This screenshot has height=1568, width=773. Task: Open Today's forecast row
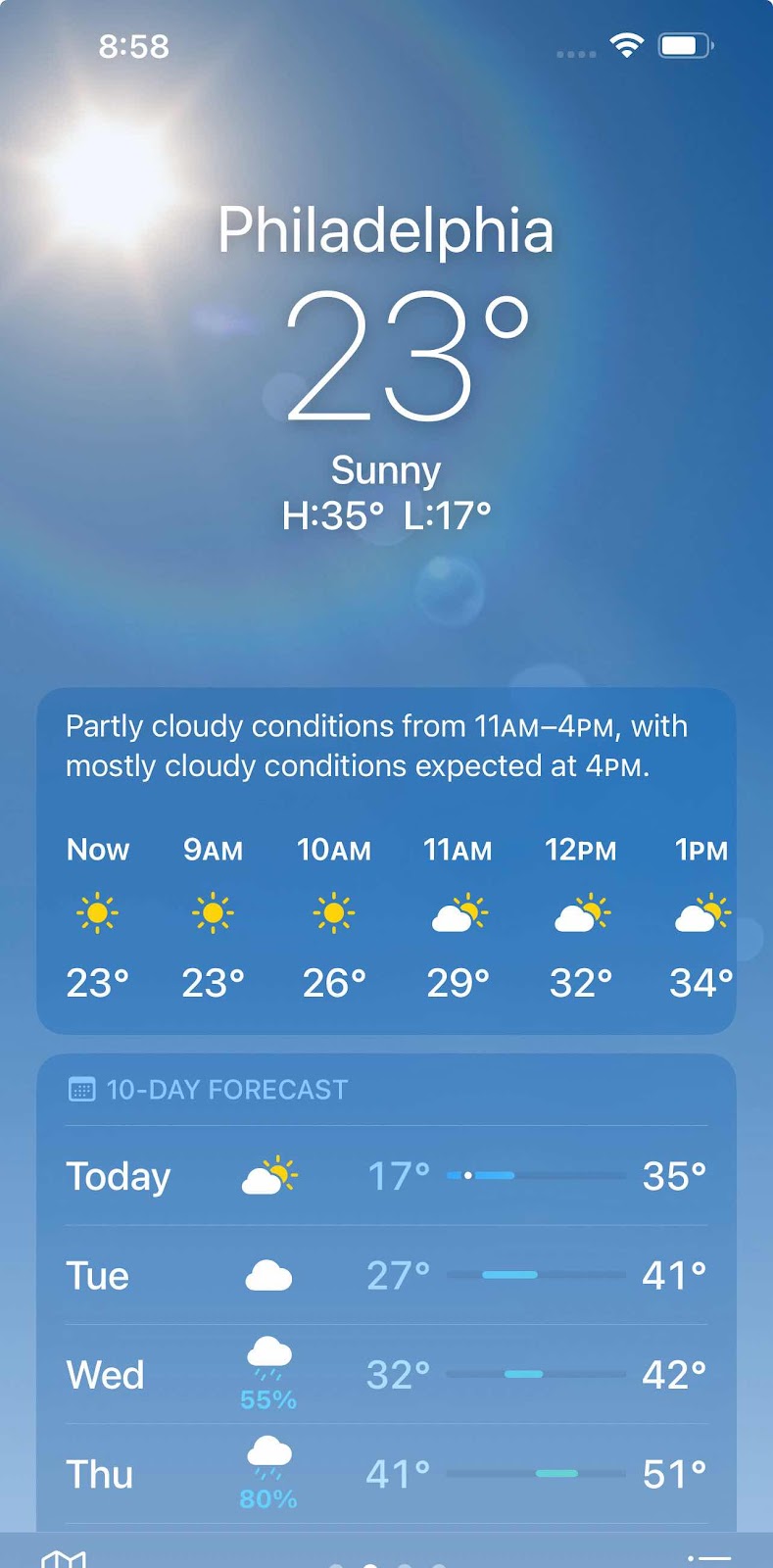click(x=386, y=1176)
